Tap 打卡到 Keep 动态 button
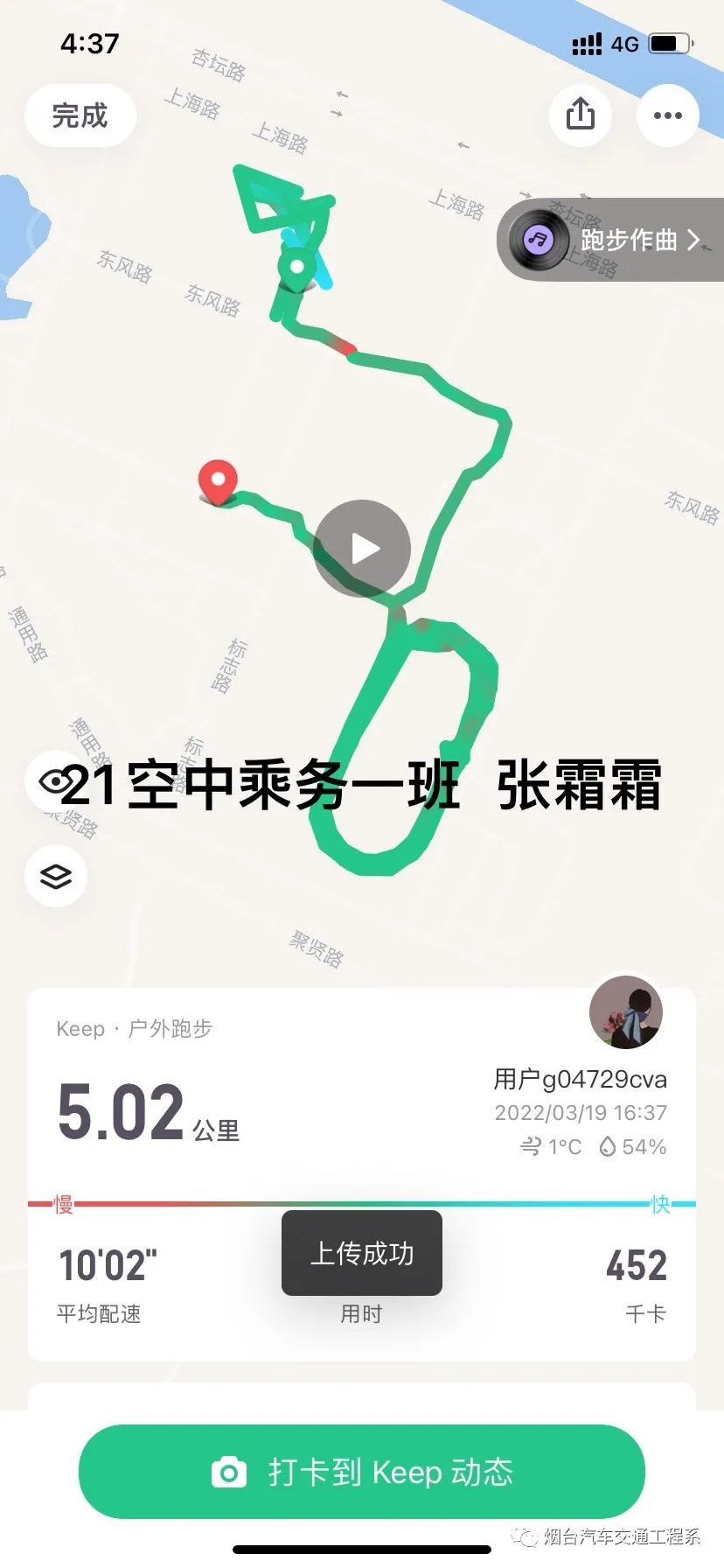Image resolution: width=724 pixels, height=1568 pixels. coord(362,1472)
